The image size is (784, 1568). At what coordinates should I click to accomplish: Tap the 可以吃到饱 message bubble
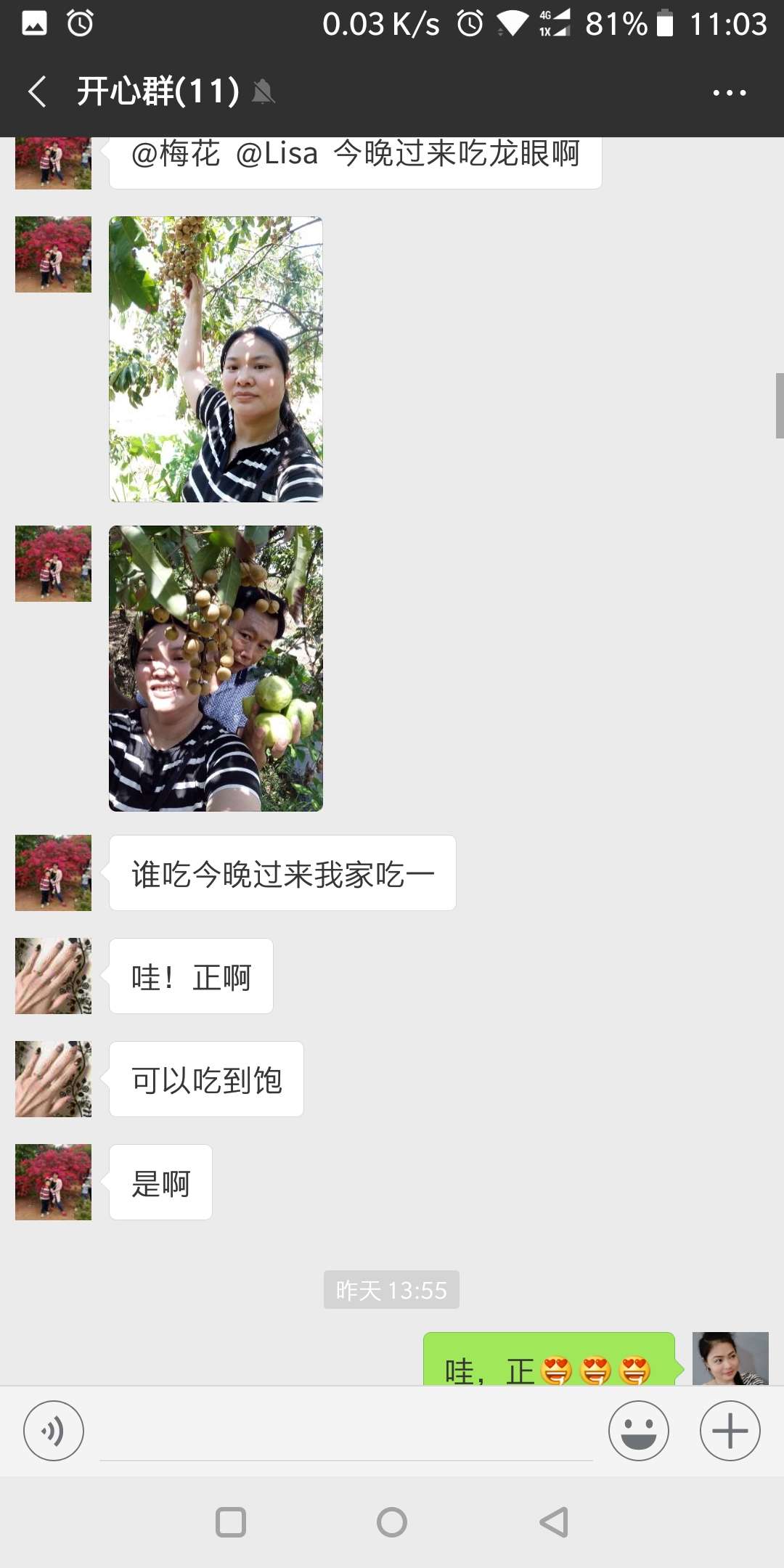point(205,1079)
